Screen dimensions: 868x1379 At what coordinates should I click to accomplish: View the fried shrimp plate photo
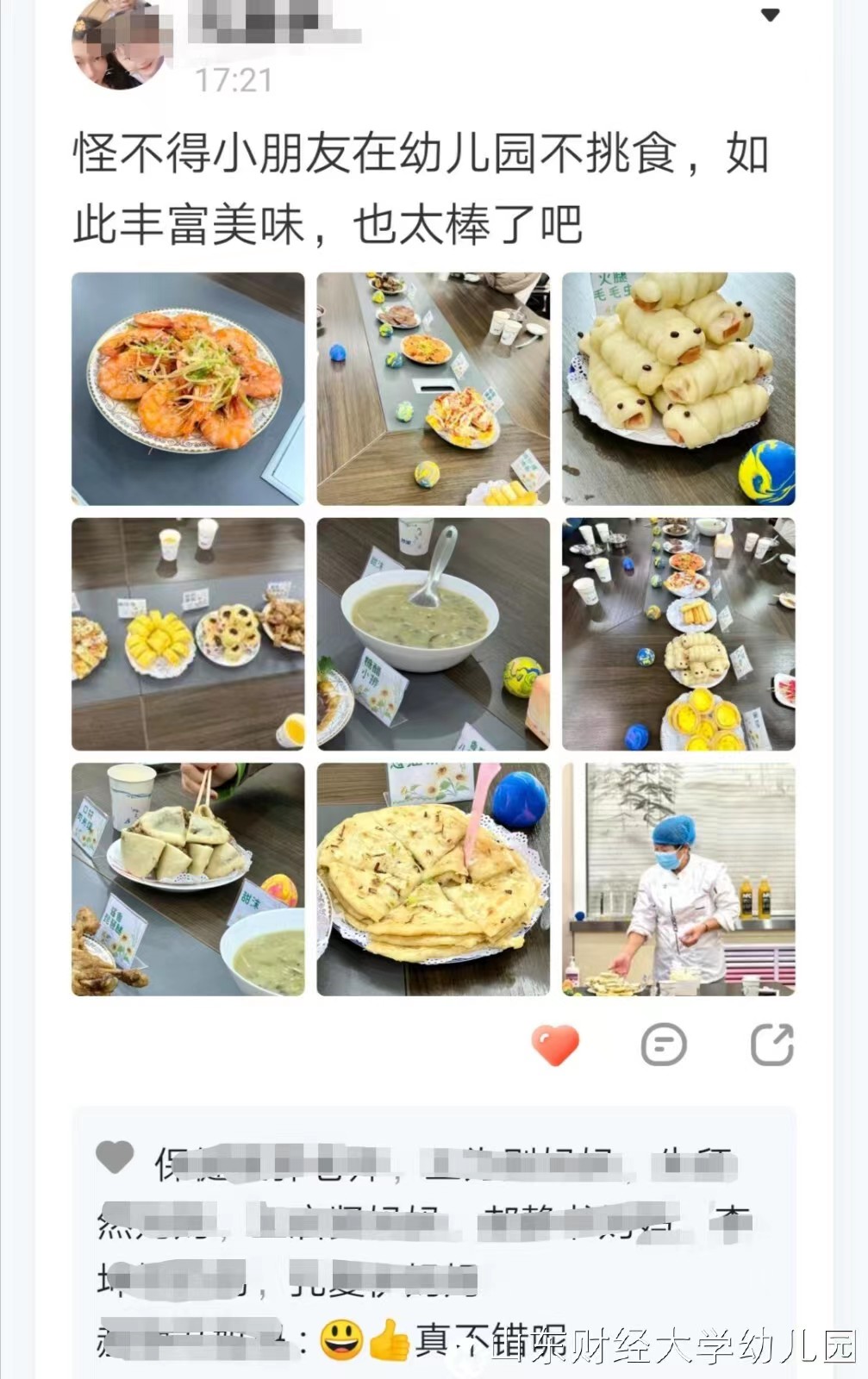coord(188,389)
